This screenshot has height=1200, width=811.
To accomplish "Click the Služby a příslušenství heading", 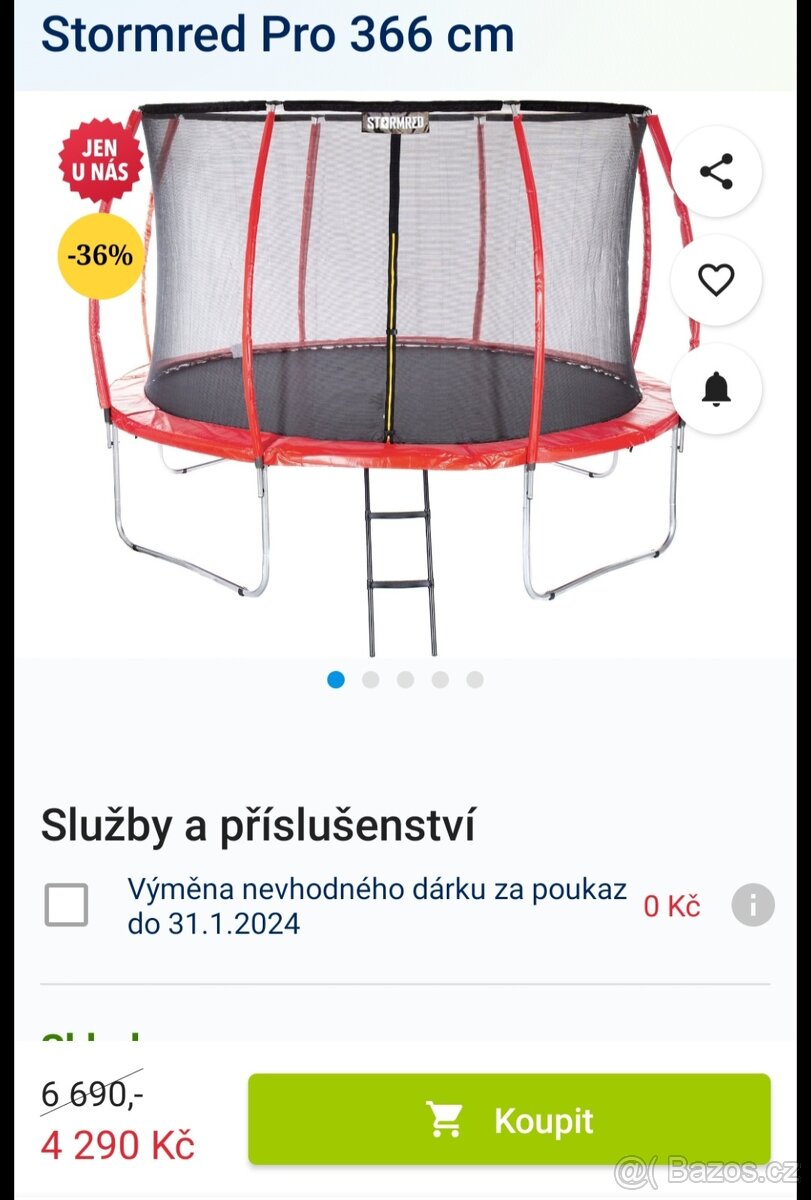I will click(x=260, y=826).
